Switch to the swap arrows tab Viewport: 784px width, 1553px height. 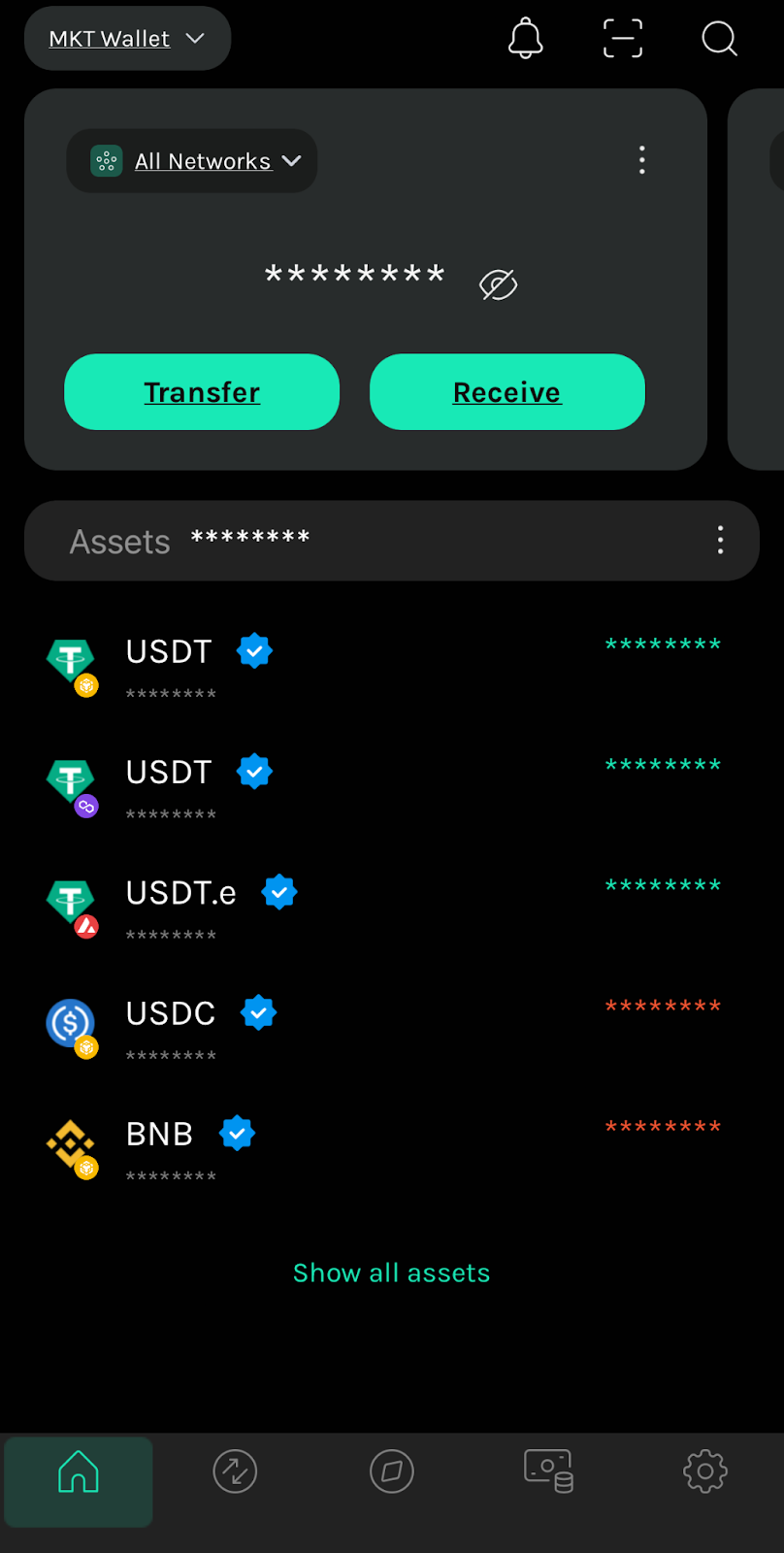click(x=235, y=1471)
